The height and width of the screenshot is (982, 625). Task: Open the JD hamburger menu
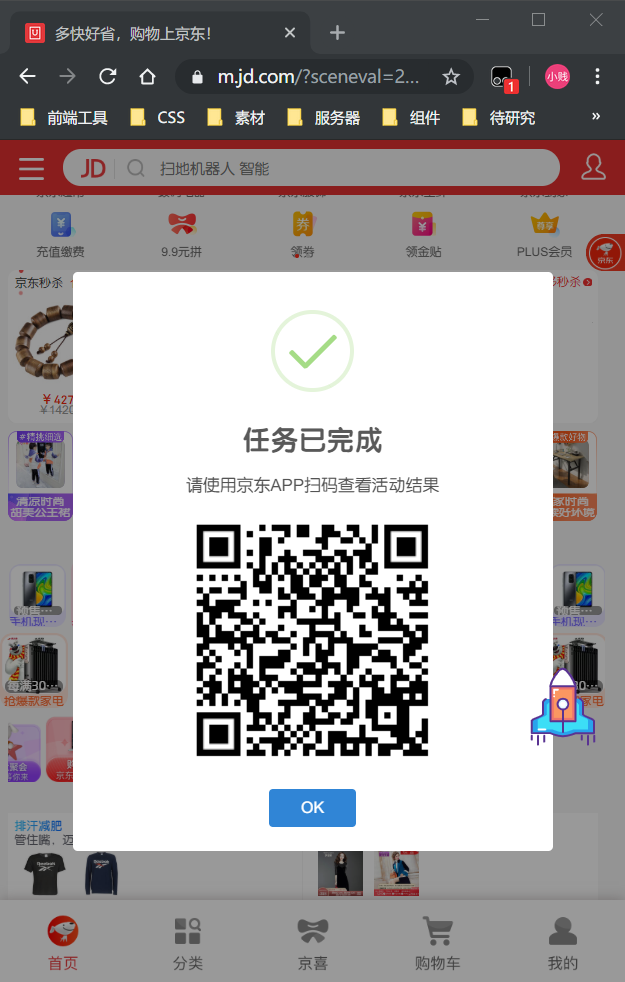pyautogui.click(x=31, y=168)
